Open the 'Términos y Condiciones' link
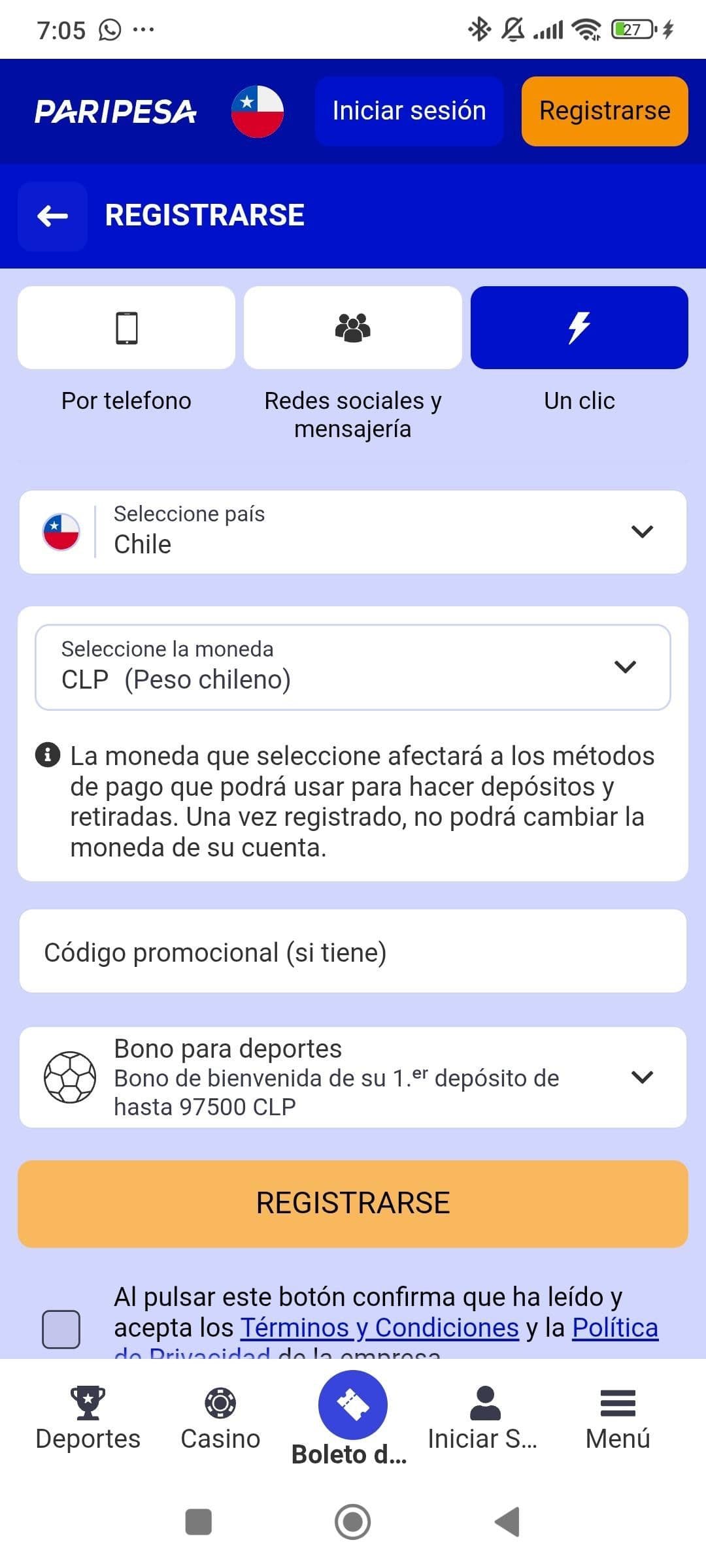The image size is (706, 1568). (378, 1328)
